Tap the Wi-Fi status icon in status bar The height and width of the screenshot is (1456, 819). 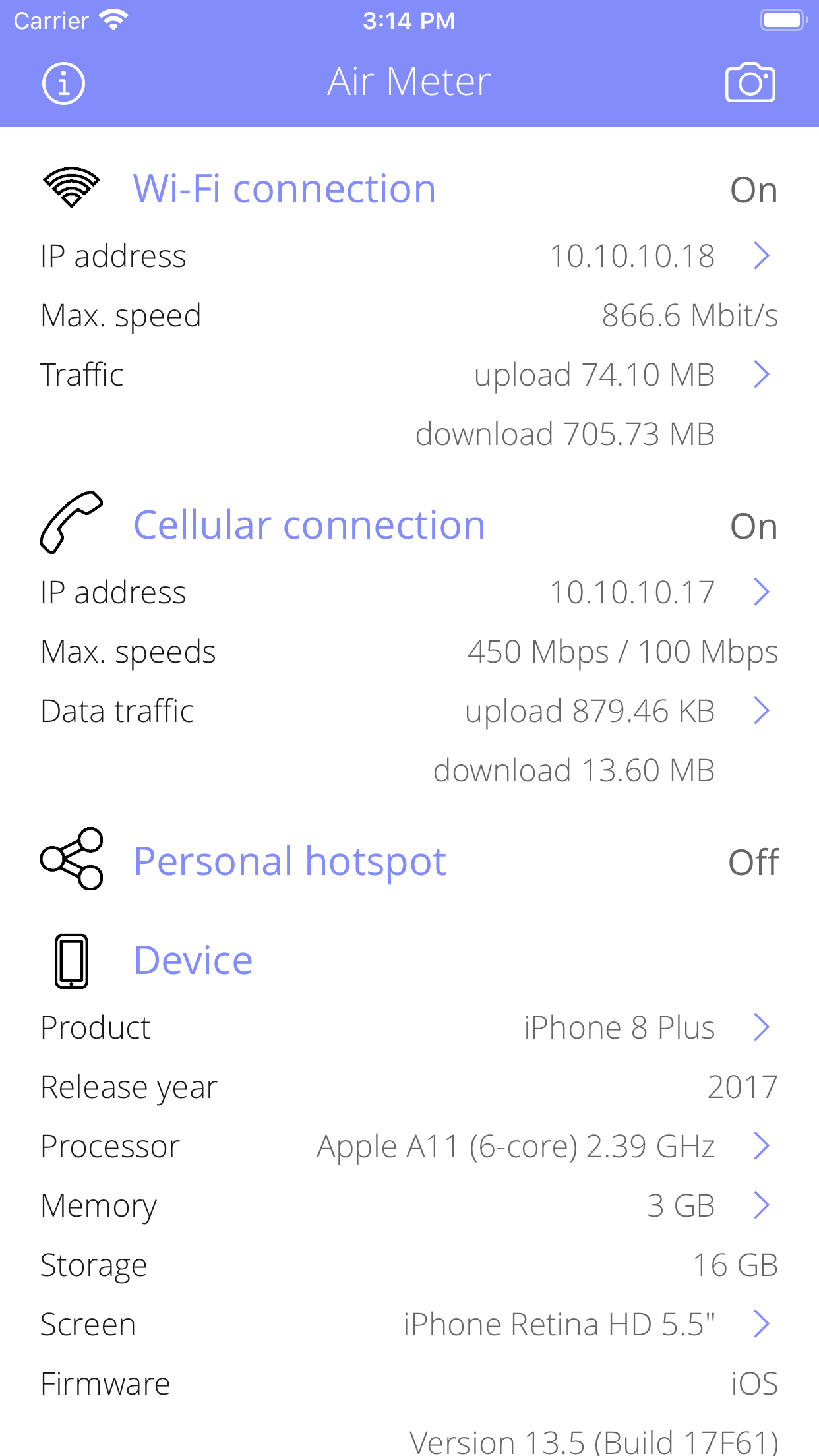point(112,20)
